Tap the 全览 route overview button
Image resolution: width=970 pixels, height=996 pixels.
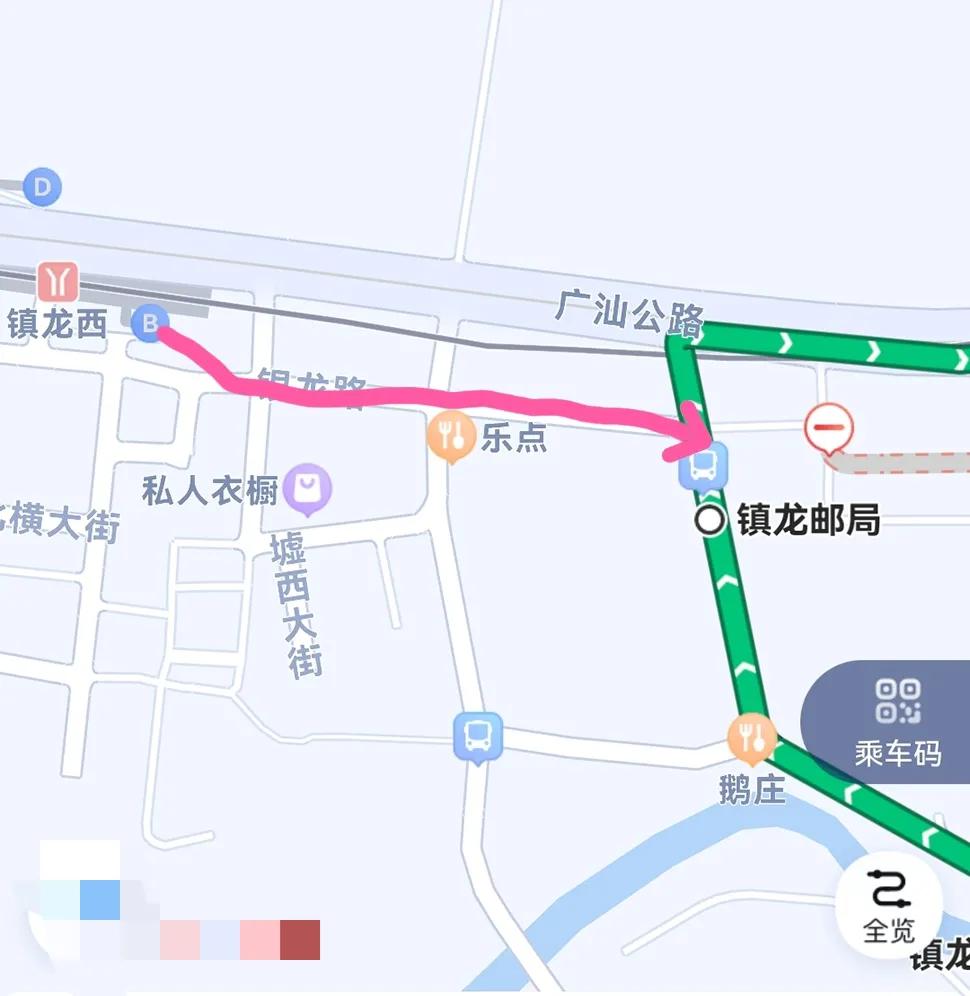(888, 905)
